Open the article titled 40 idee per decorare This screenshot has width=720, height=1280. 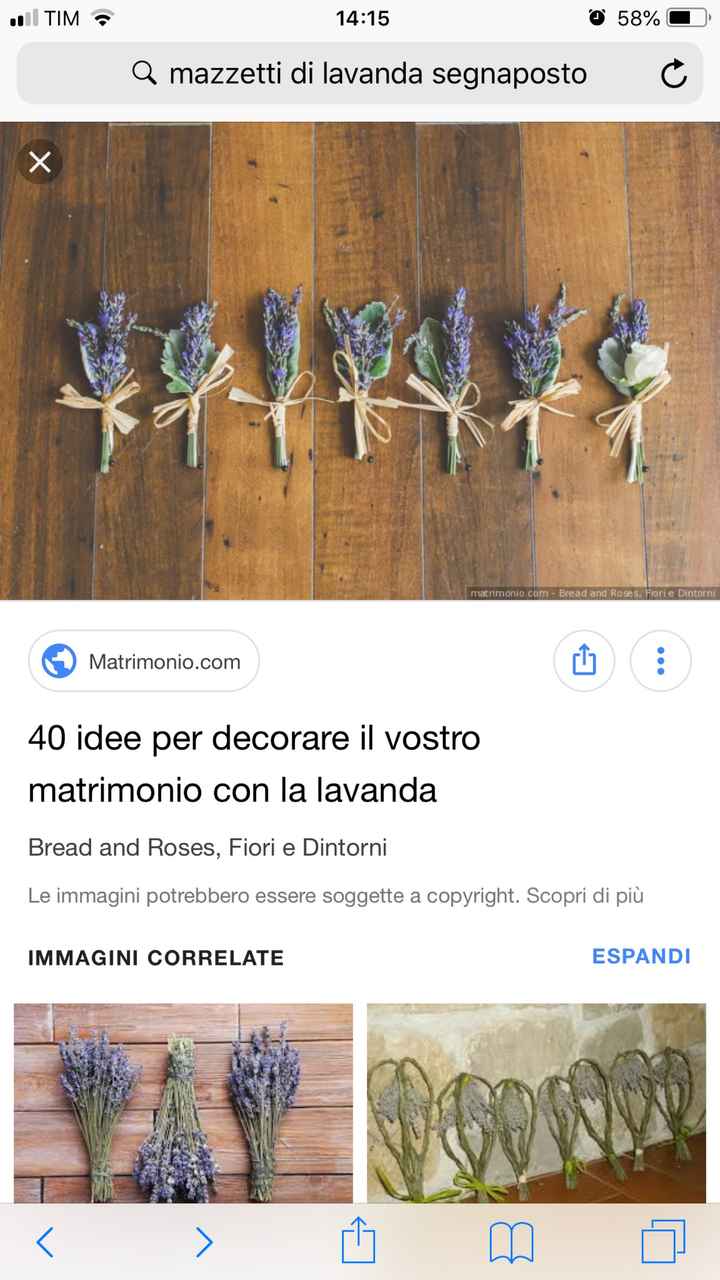(x=255, y=763)
